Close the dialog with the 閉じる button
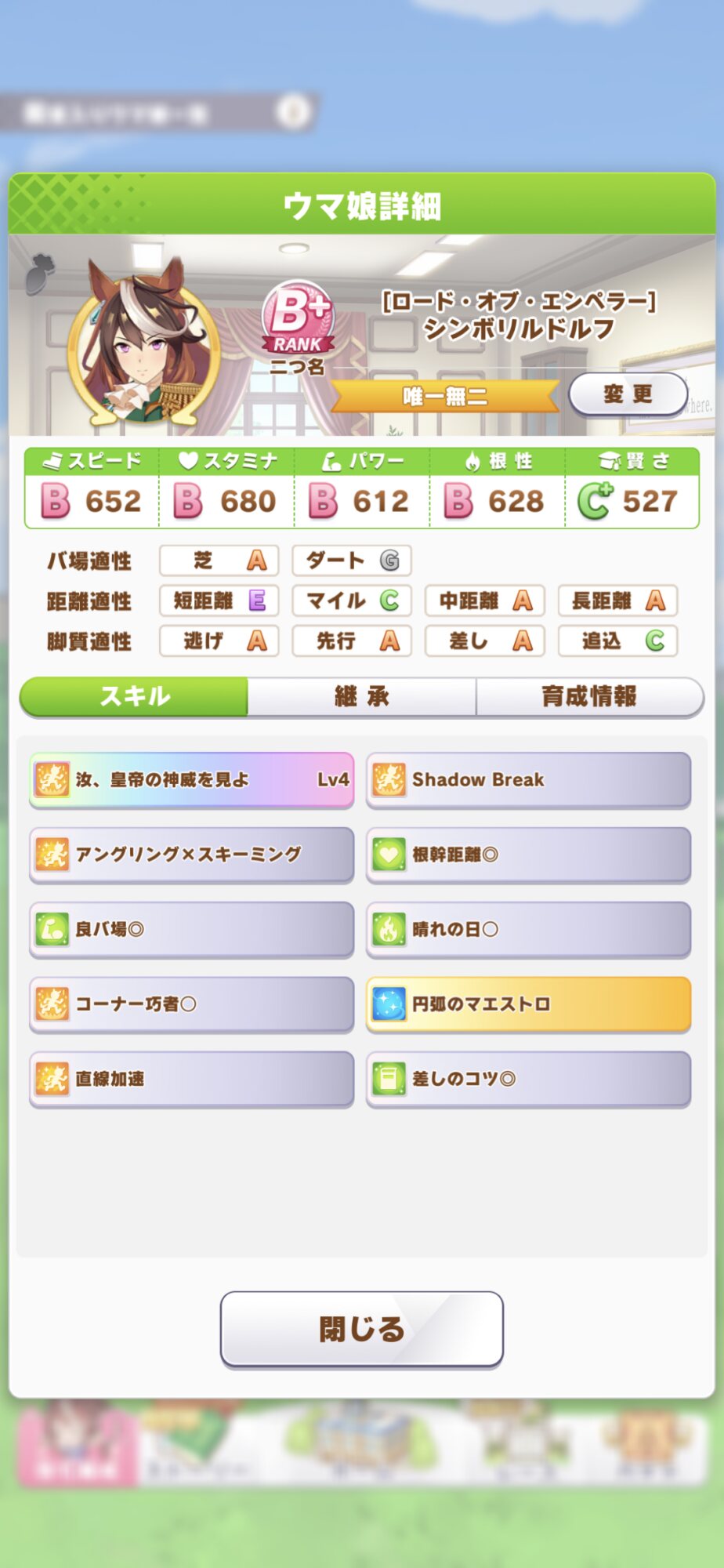The width and height of the screenshot is (724, 1568). (361, 1329)
